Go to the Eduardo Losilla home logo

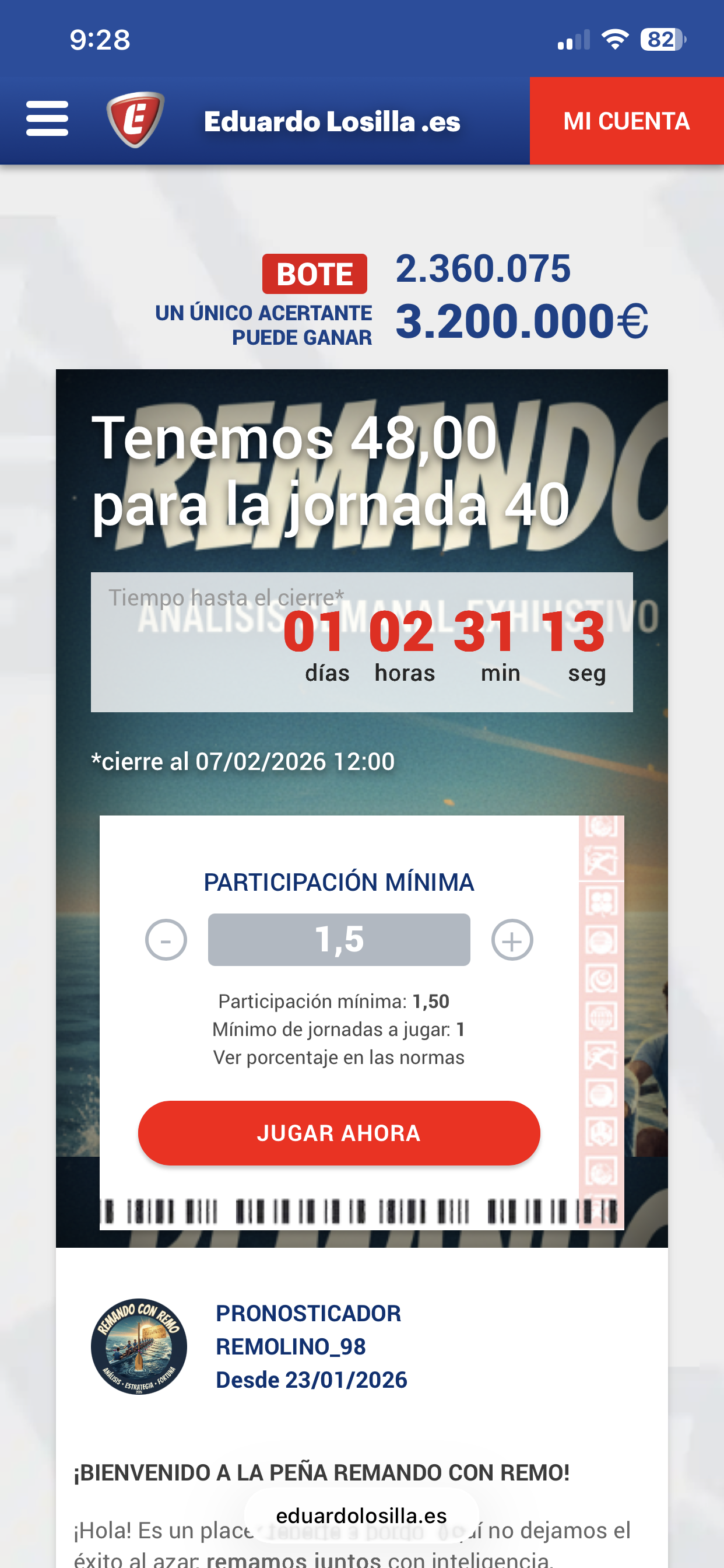click(x=136, y=120)
